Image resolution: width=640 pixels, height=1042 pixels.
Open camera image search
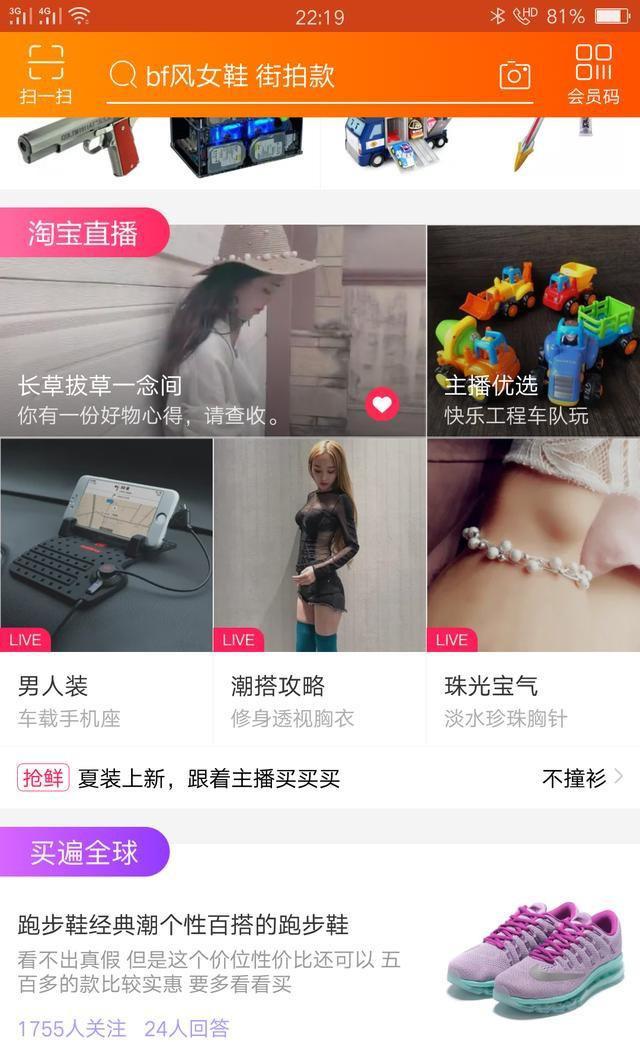click(x=514, y=75)
